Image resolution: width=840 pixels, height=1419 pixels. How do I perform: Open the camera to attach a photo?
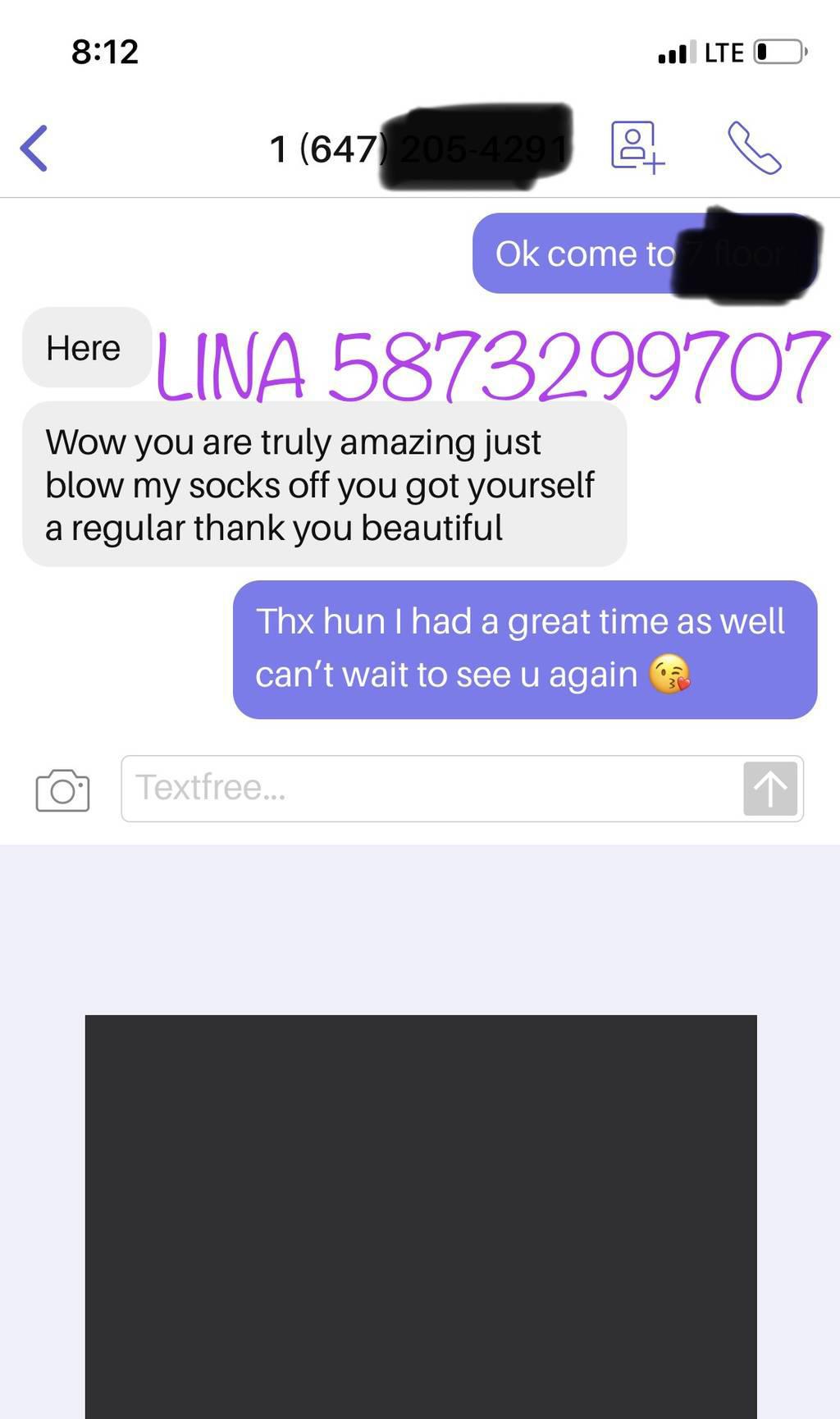[62, 790]
